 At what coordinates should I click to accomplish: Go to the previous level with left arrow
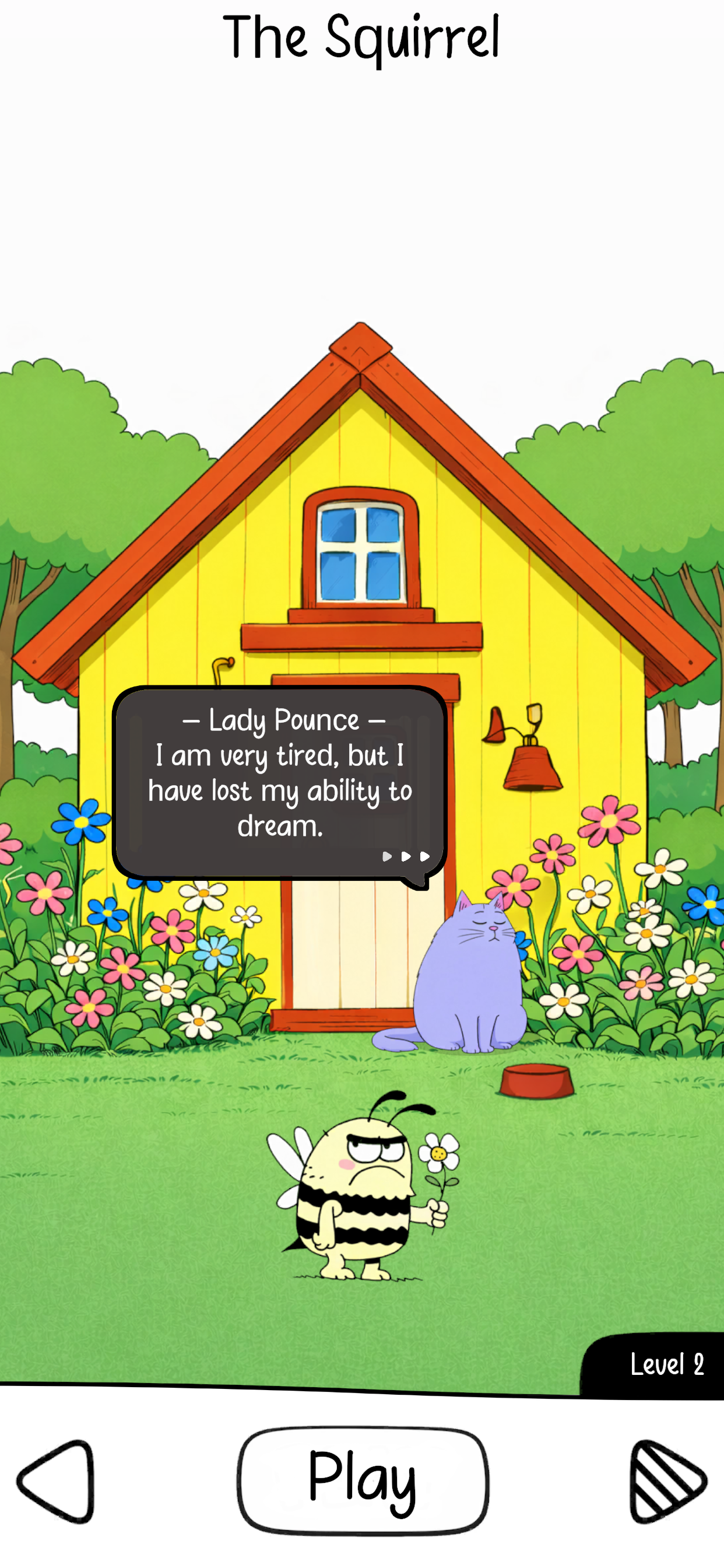click(57, 1481)
